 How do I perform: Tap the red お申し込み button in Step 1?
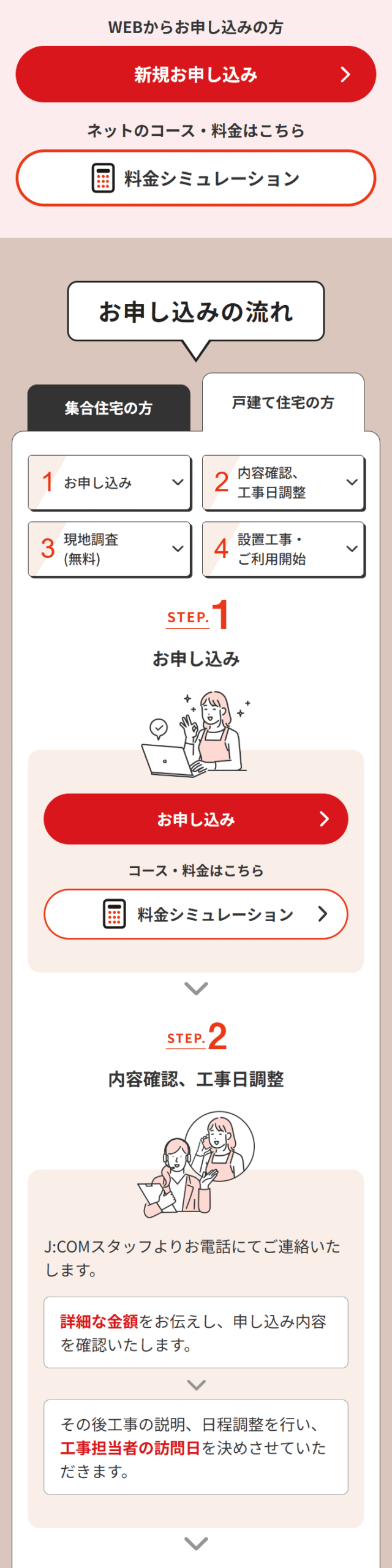pyautogui.click(x=195, y=819)
